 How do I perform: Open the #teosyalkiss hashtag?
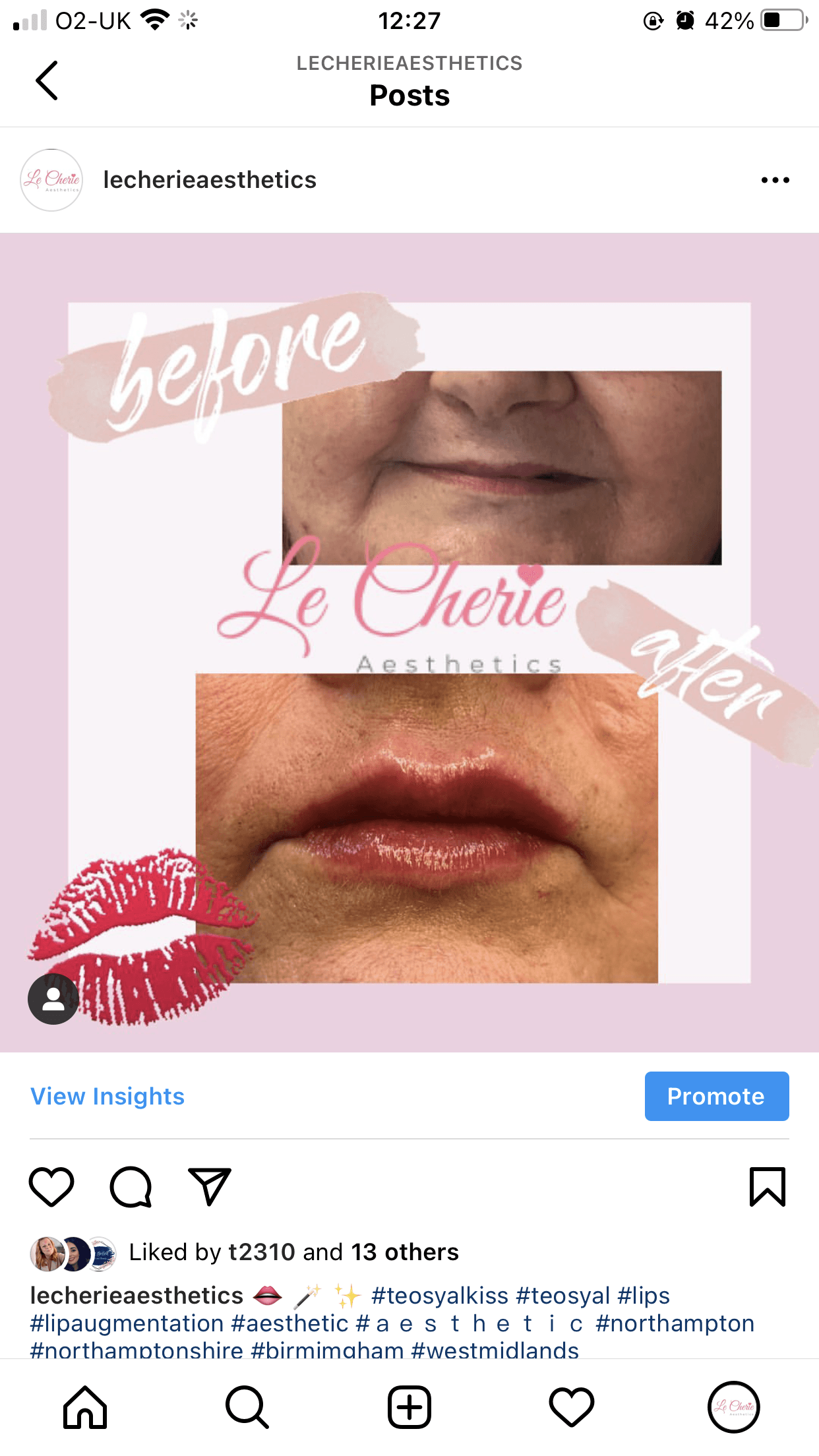point(440,1296)
